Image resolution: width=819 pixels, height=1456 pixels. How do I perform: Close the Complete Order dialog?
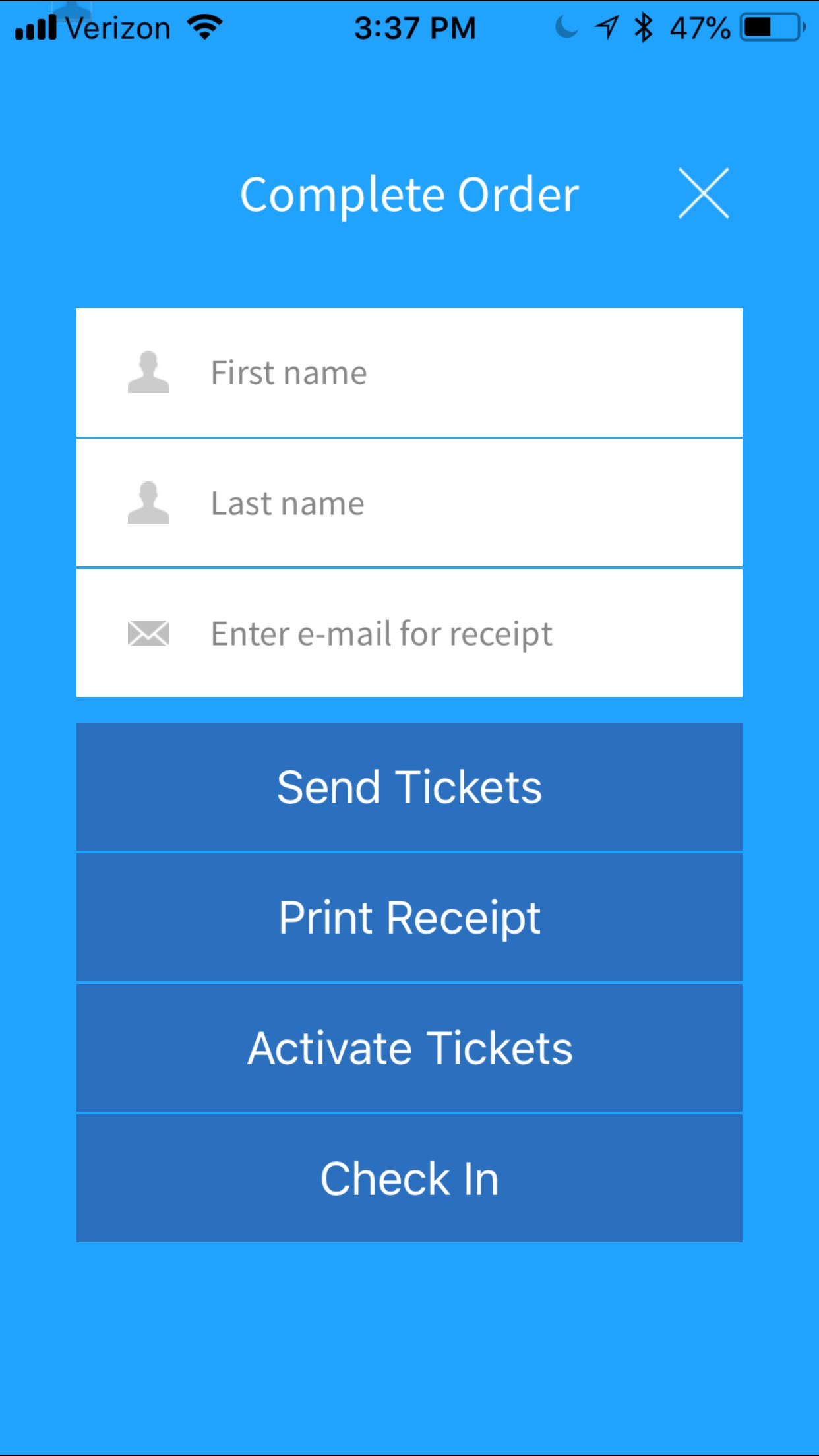coord(704,193)
